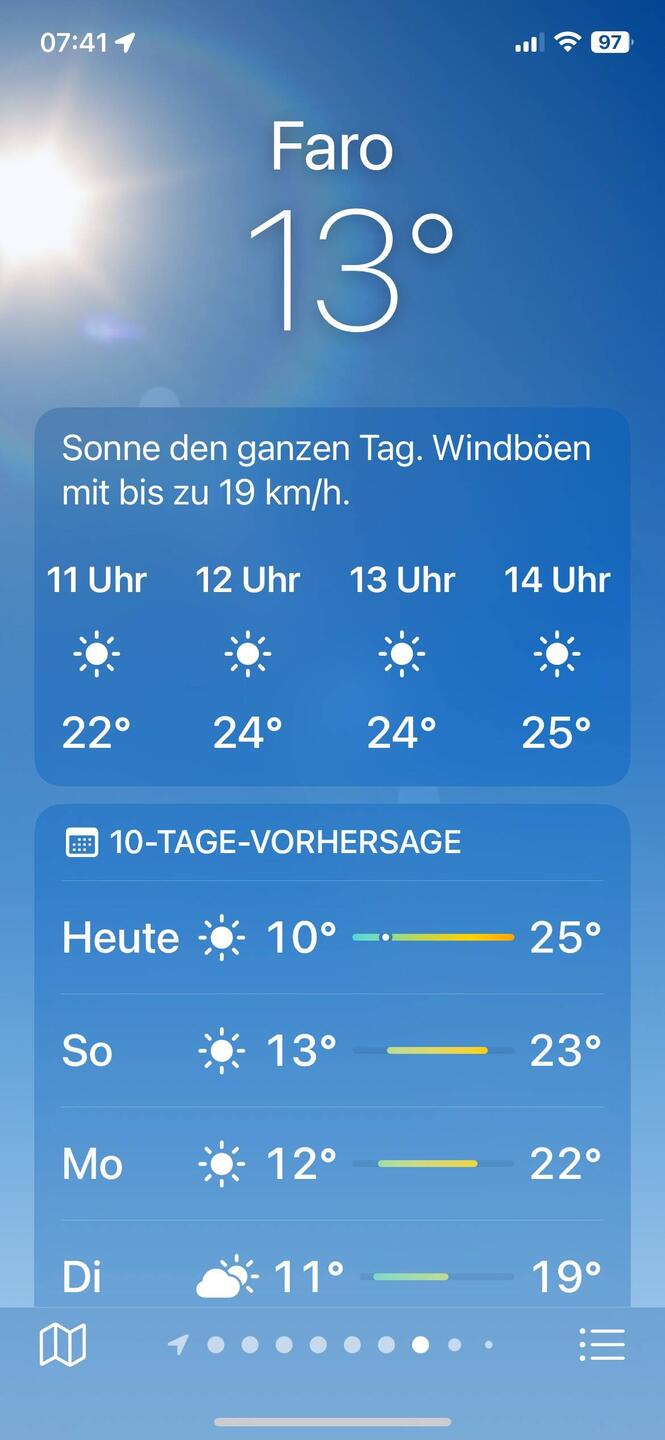Open Sunday's forecast row

[332, 1051]
